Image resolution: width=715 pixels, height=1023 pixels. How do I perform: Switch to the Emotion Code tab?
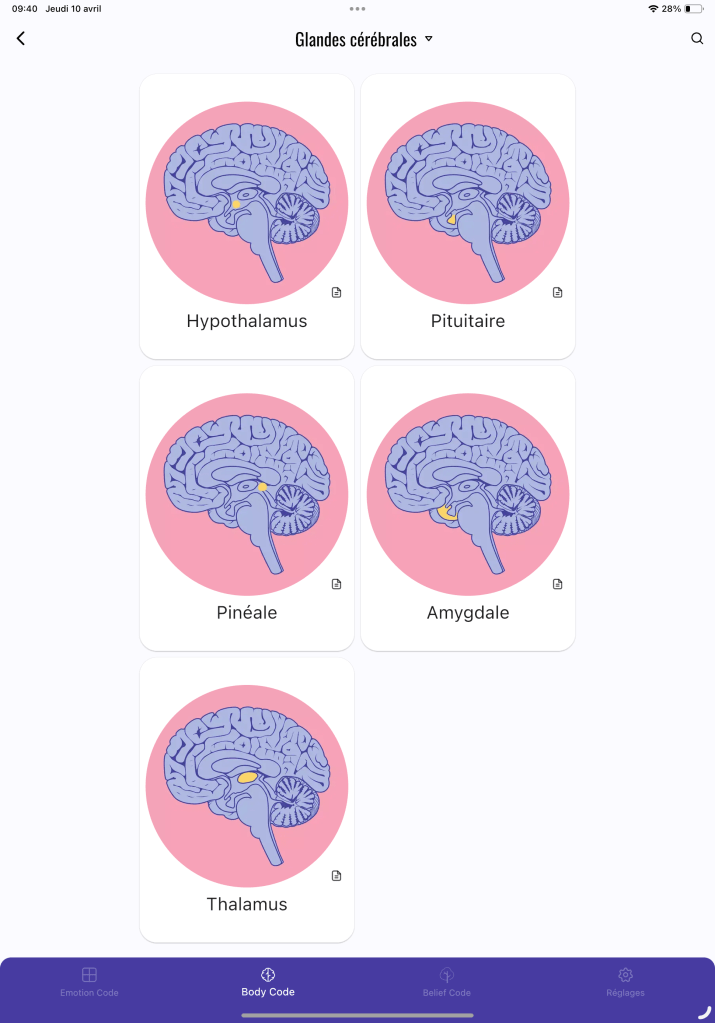(89, 981)
